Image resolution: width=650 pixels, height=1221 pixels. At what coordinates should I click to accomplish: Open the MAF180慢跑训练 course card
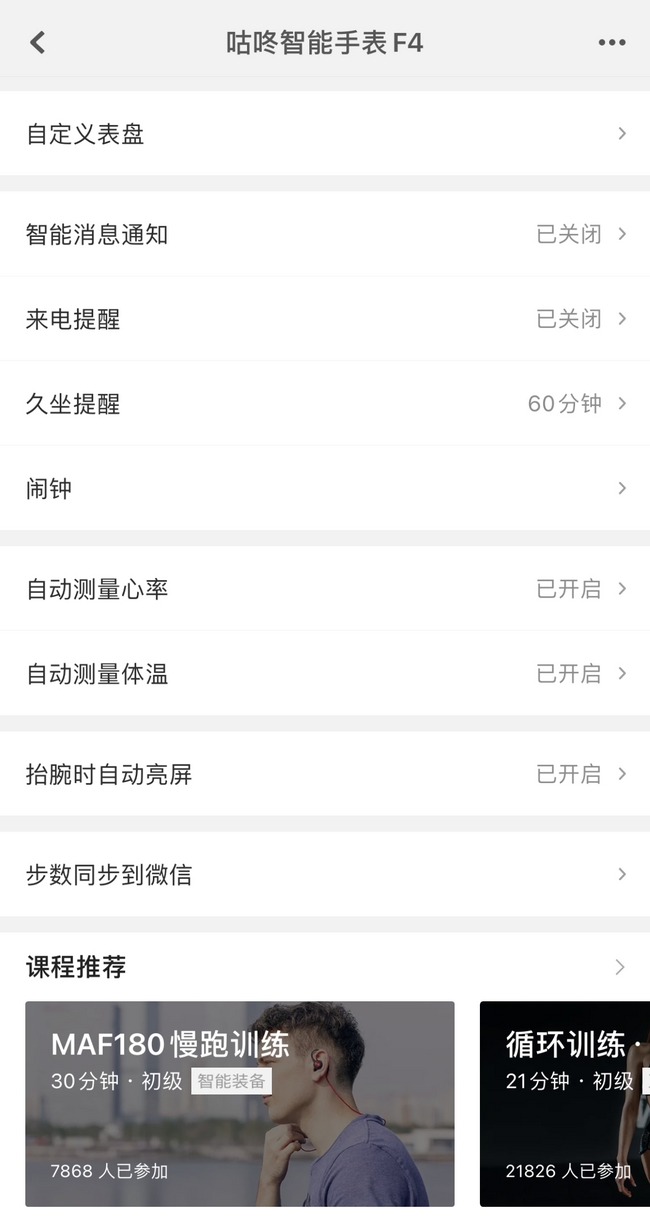(240, 1104)
